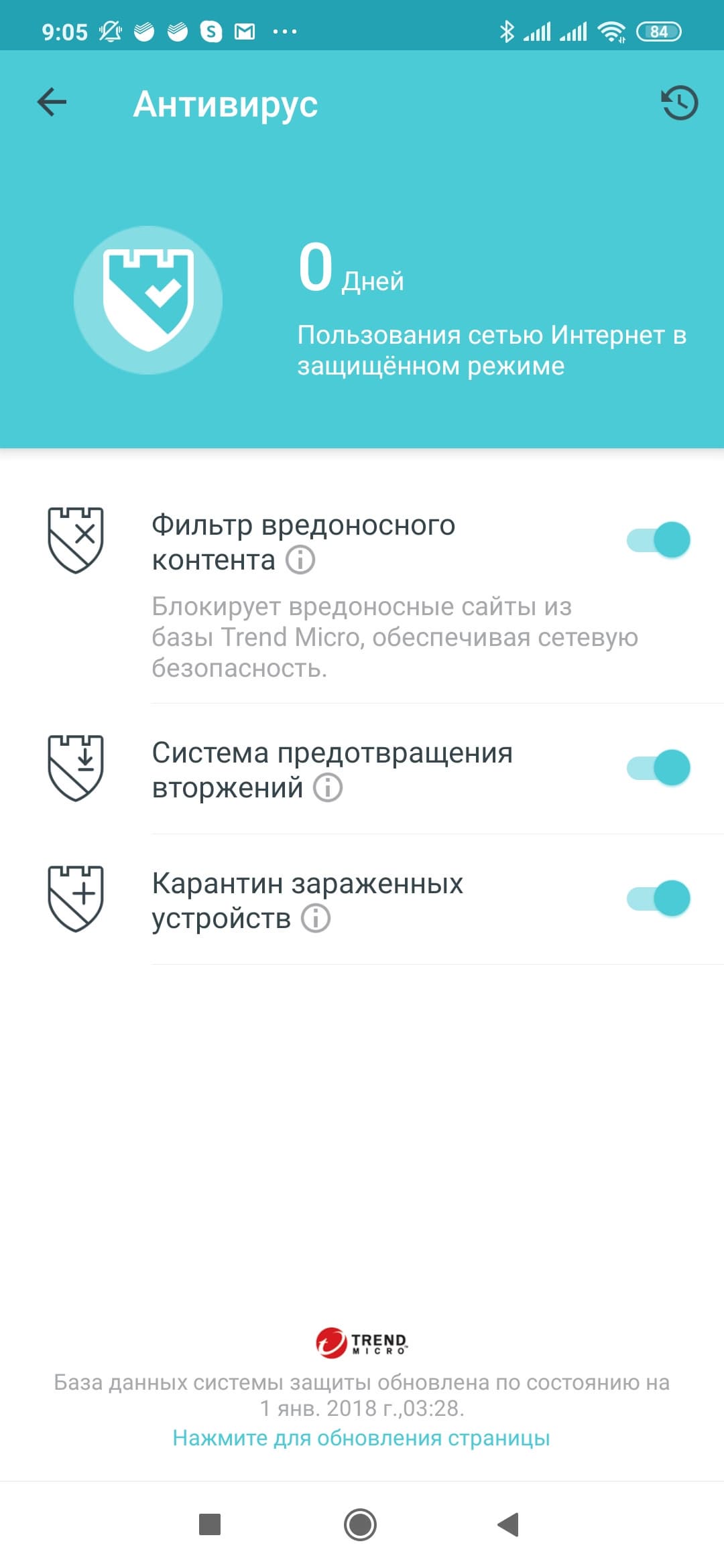Tap the Нажмите для обновления страницы link
The height and width of the screenshot is (1568, 724).
coord(361,1437)
